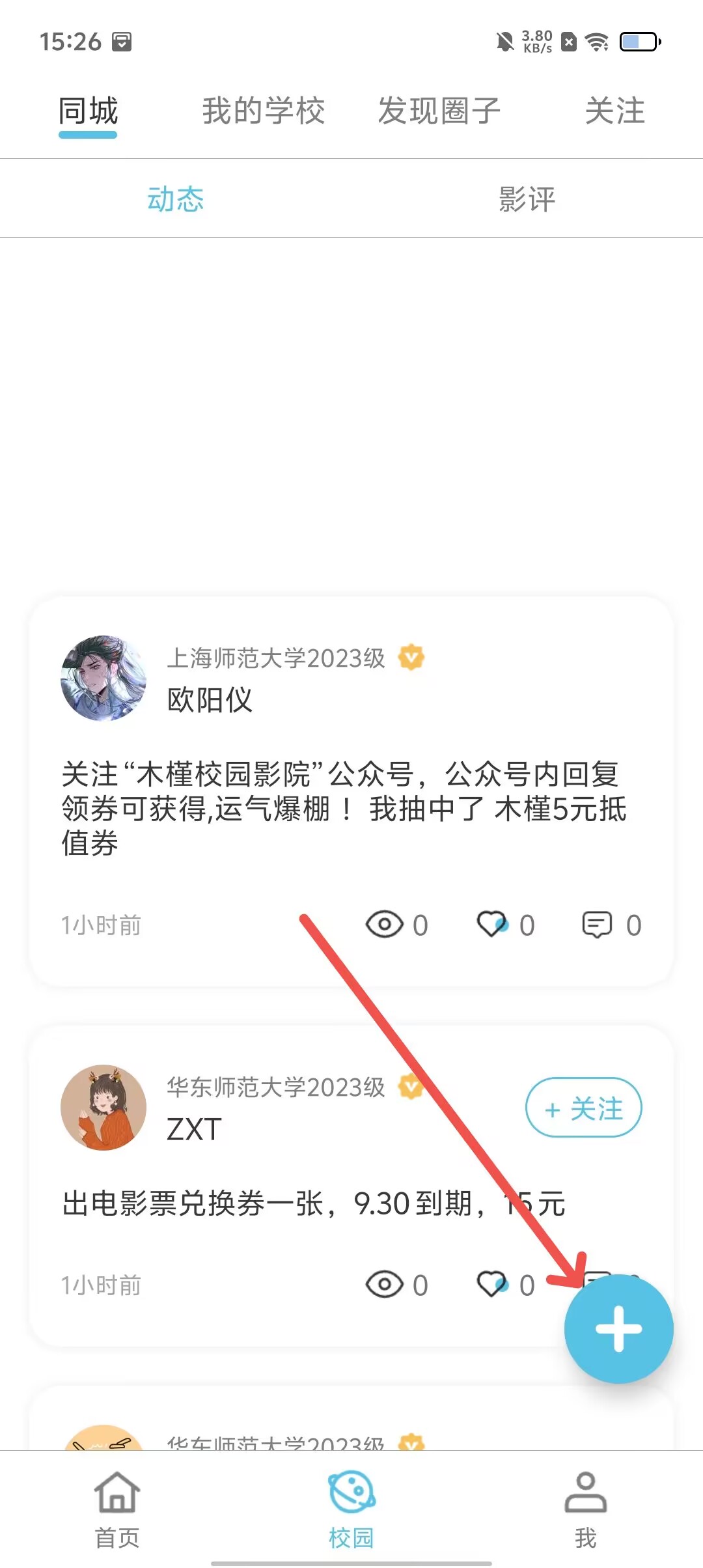
Task: Open comments on 欧阳仪's post
Action: click(x=597, y=925)
